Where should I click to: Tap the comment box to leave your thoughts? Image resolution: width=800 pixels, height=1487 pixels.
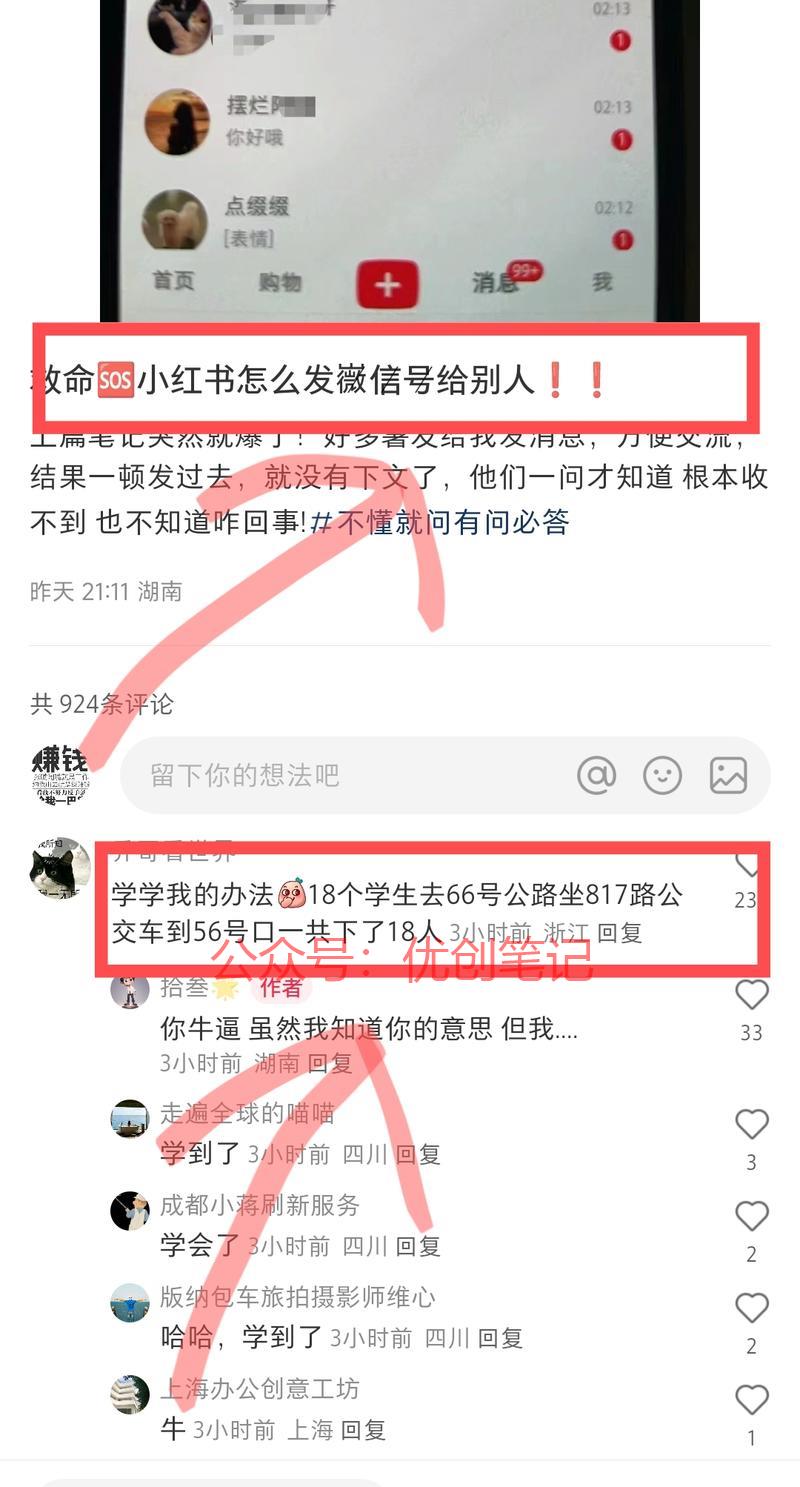pyautogui.click(x=445, y=775)
